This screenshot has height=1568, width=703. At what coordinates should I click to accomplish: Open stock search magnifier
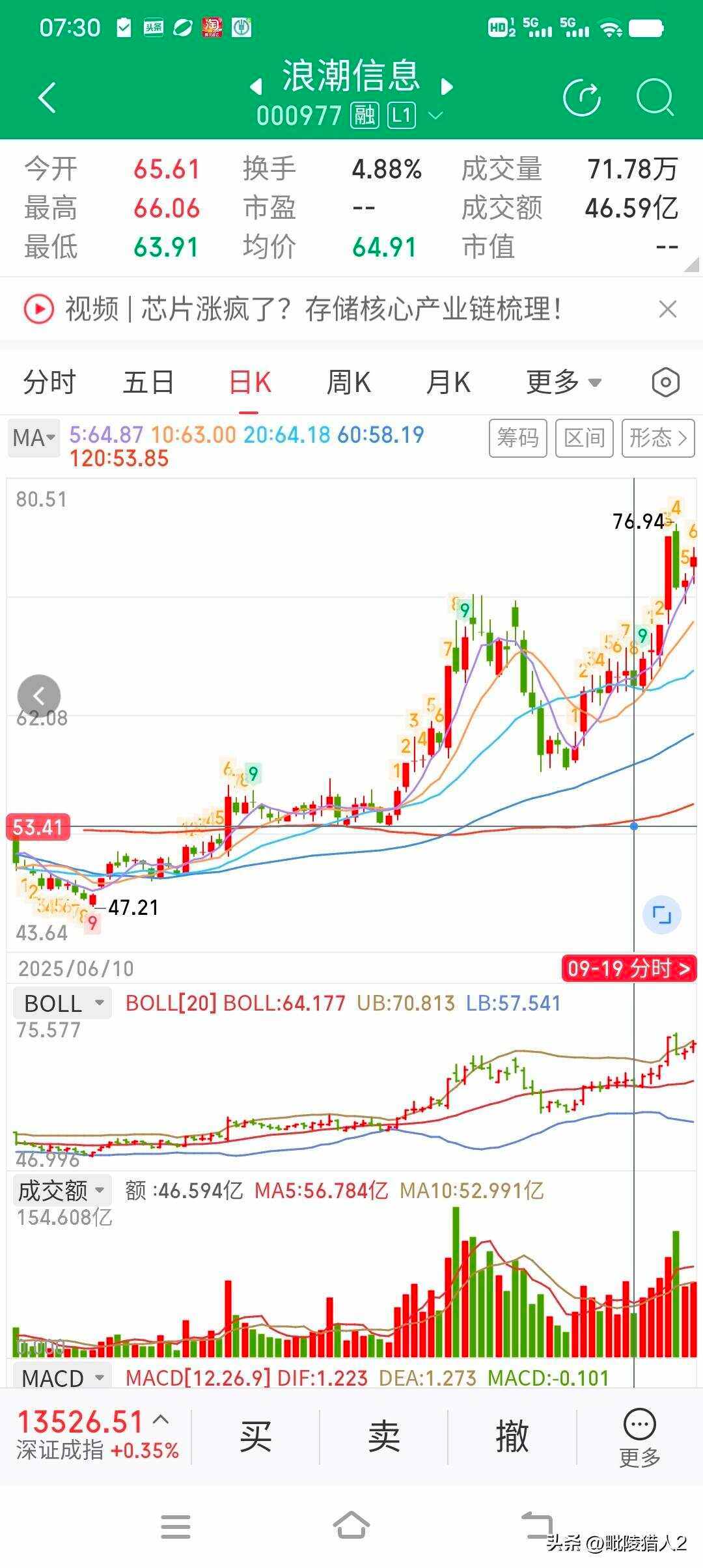pyautogui.click(x=654, y=98)
